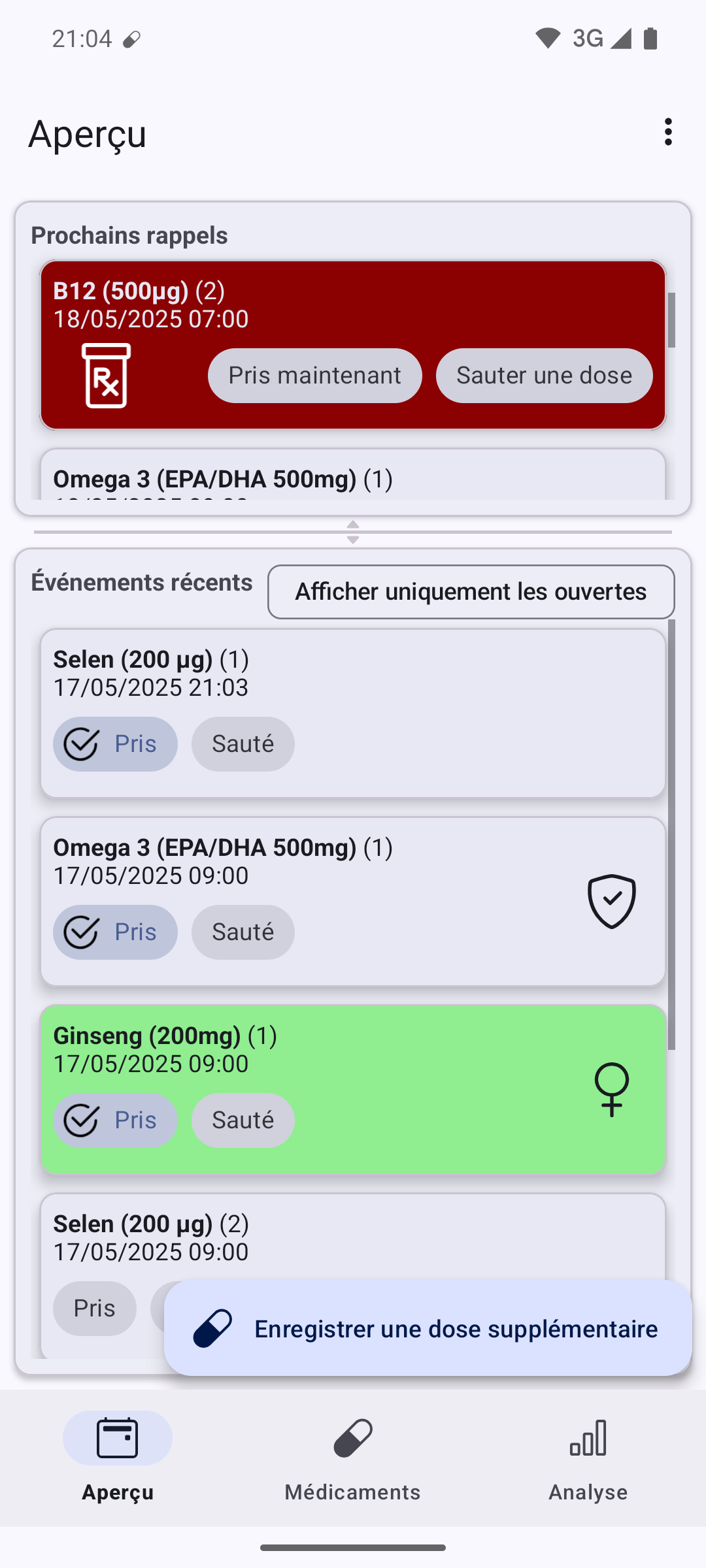Mark Omega 3 event as Pris
The height and width of the screenshot is (1568, 706).
coord(115,932)
